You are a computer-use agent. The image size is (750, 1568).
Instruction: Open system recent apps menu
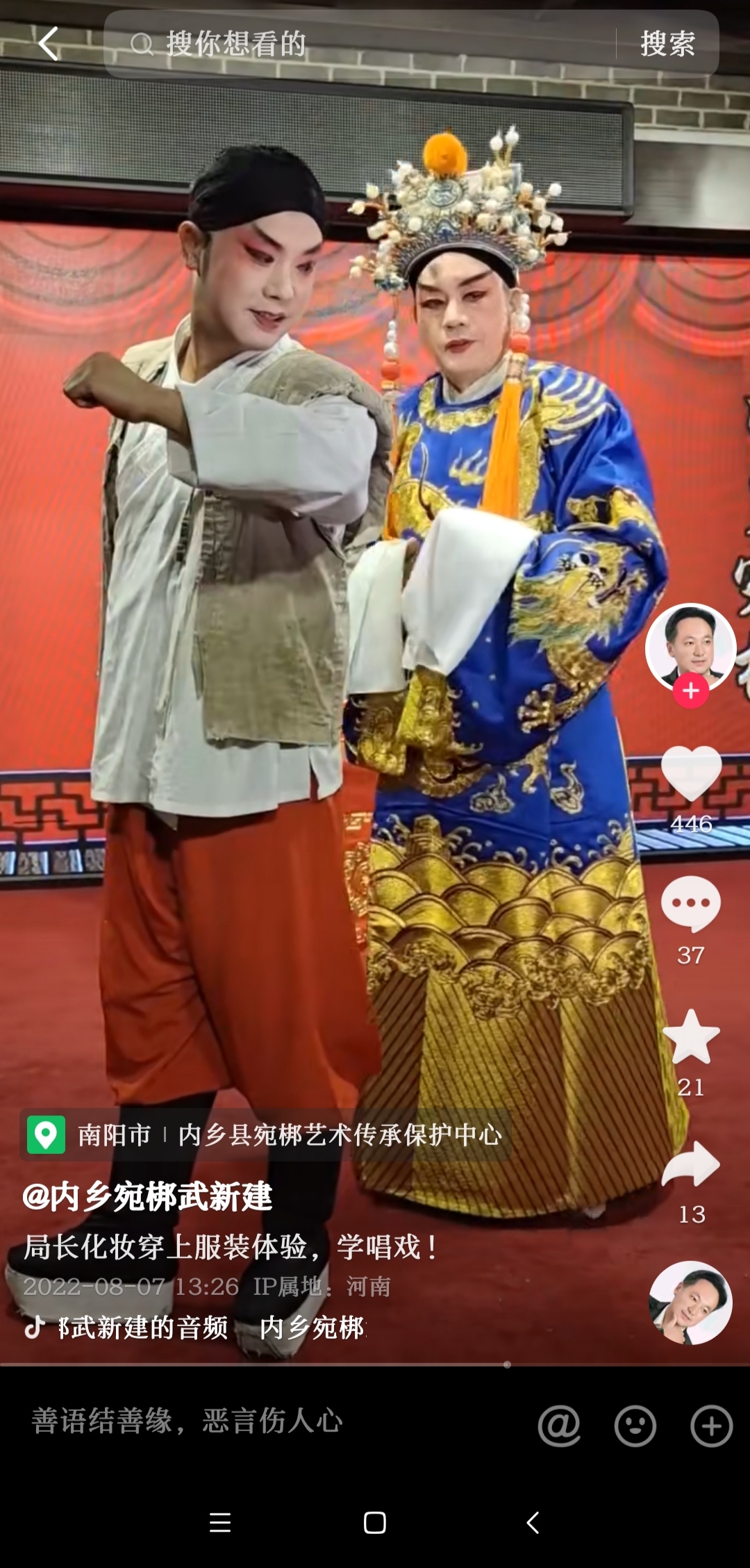[220, 1523]
